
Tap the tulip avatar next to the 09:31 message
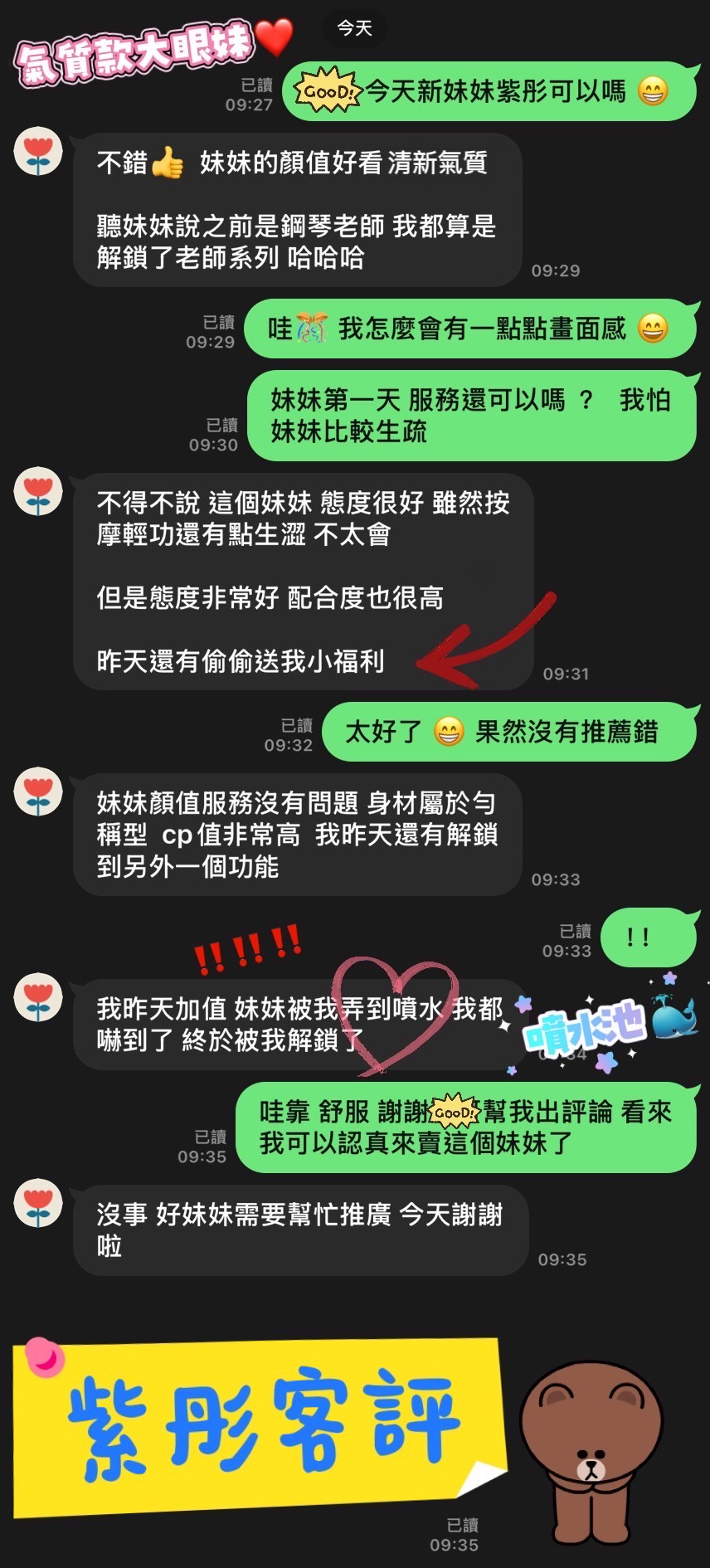[x=38, y=491]
